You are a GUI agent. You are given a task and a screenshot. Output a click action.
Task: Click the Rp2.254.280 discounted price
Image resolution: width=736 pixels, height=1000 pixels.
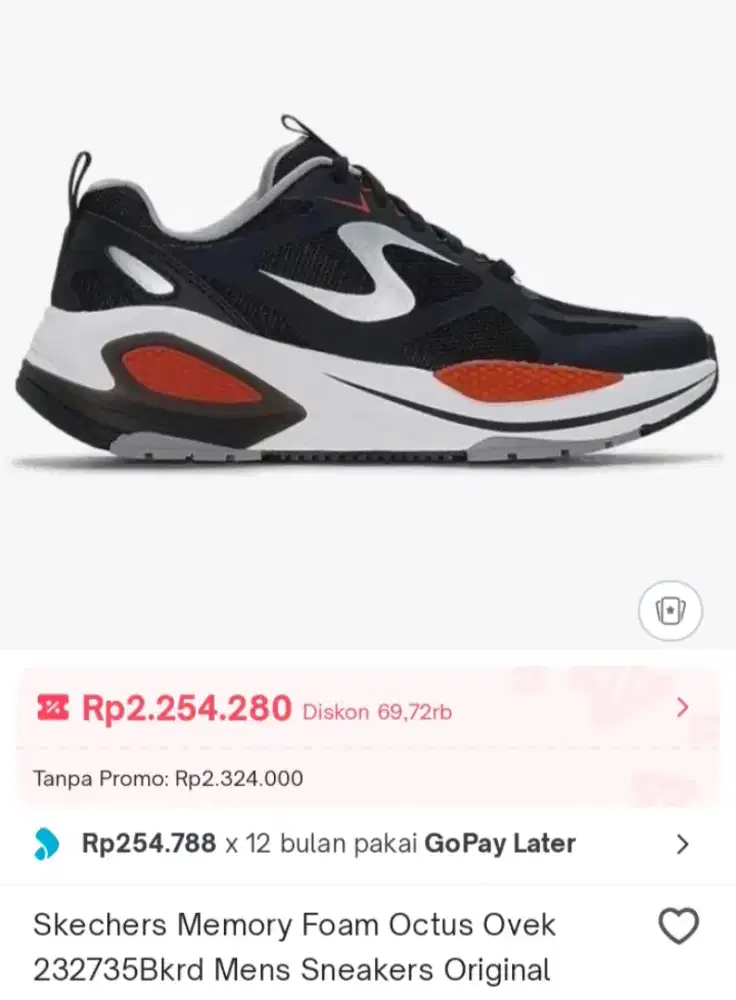(185, 707)
